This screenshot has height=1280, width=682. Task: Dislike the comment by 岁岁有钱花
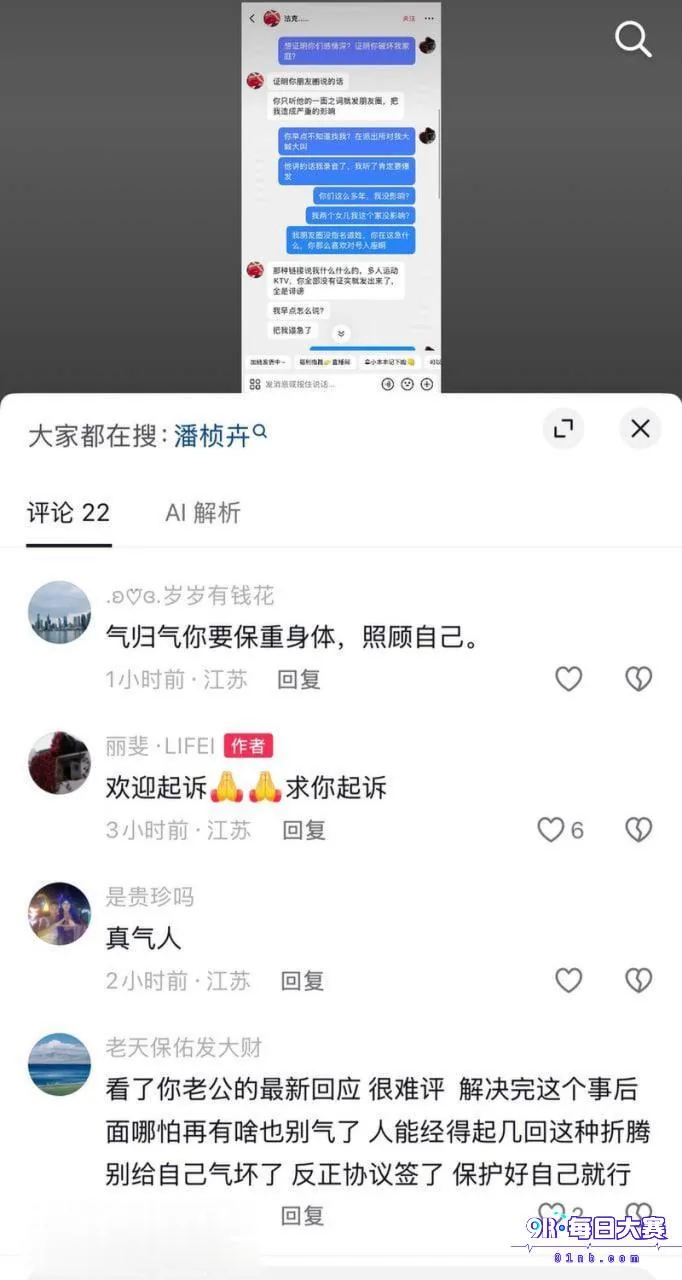[x=638, y=679]
